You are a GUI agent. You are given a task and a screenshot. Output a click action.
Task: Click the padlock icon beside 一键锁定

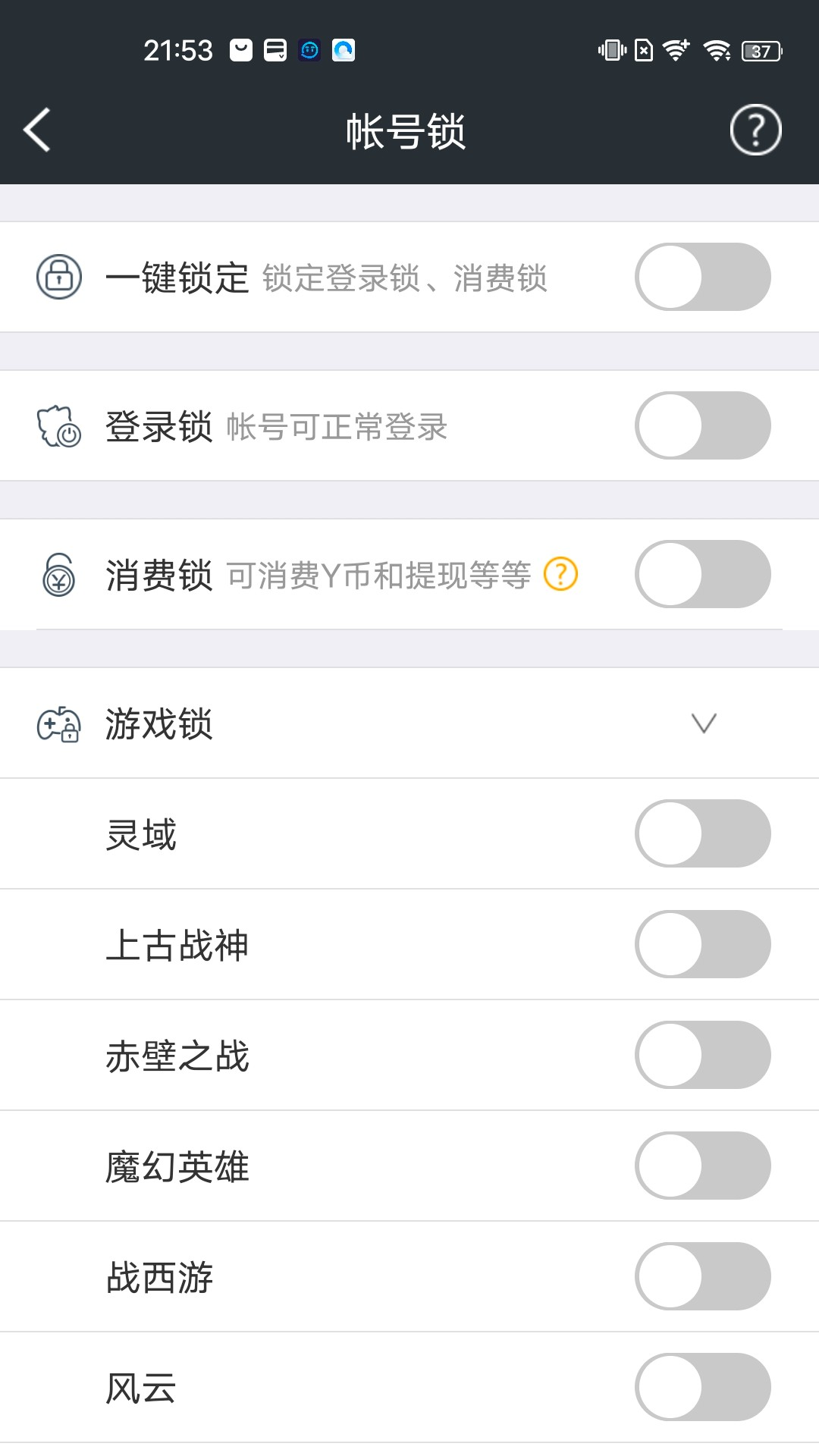60,278
